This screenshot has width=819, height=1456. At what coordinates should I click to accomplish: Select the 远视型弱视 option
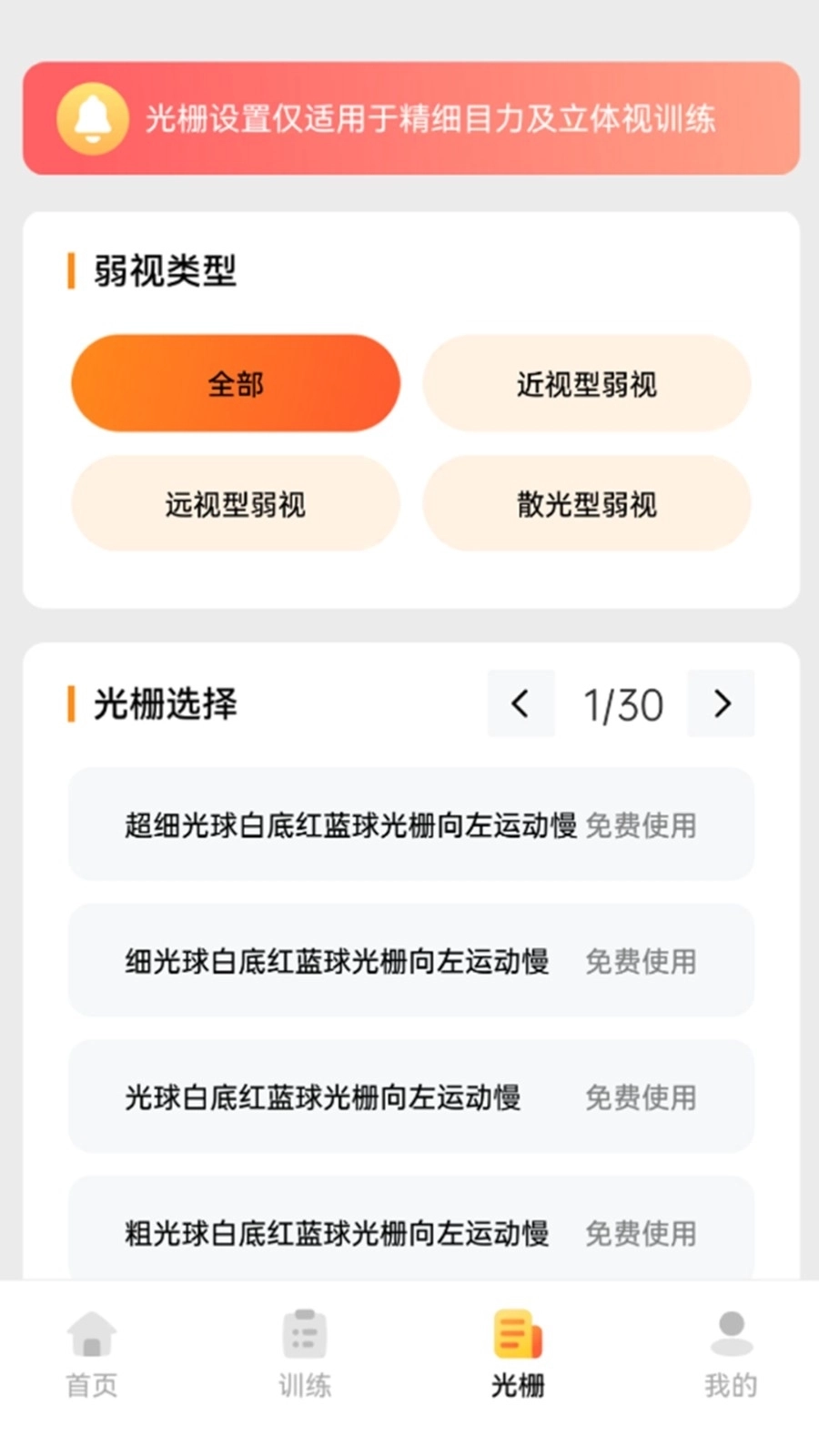click(235, 504)
